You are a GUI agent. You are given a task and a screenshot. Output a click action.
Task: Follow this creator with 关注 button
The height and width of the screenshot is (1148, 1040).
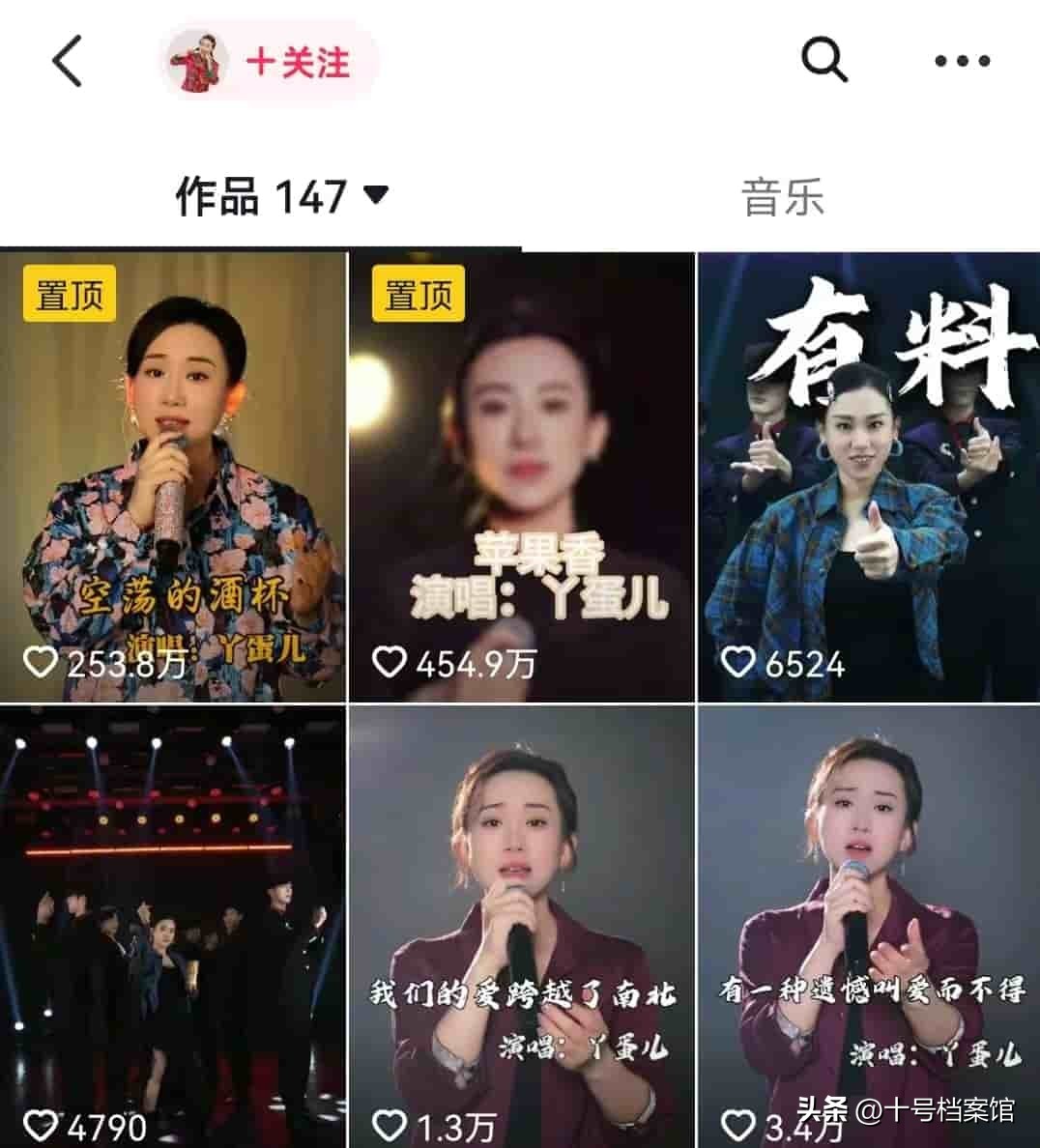(298, 63)
